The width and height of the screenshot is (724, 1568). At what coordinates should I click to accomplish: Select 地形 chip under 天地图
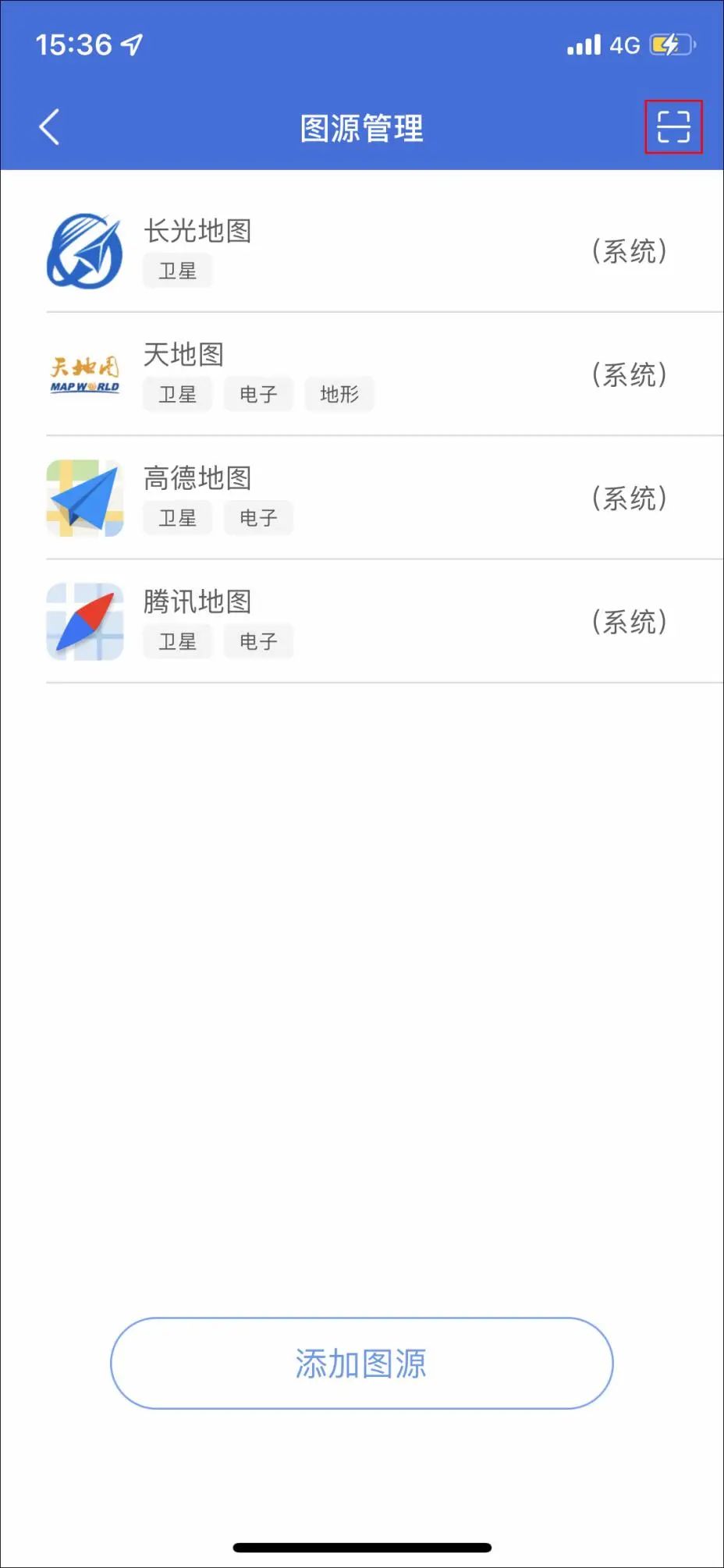pyautogui.click(x=339, y=394)
